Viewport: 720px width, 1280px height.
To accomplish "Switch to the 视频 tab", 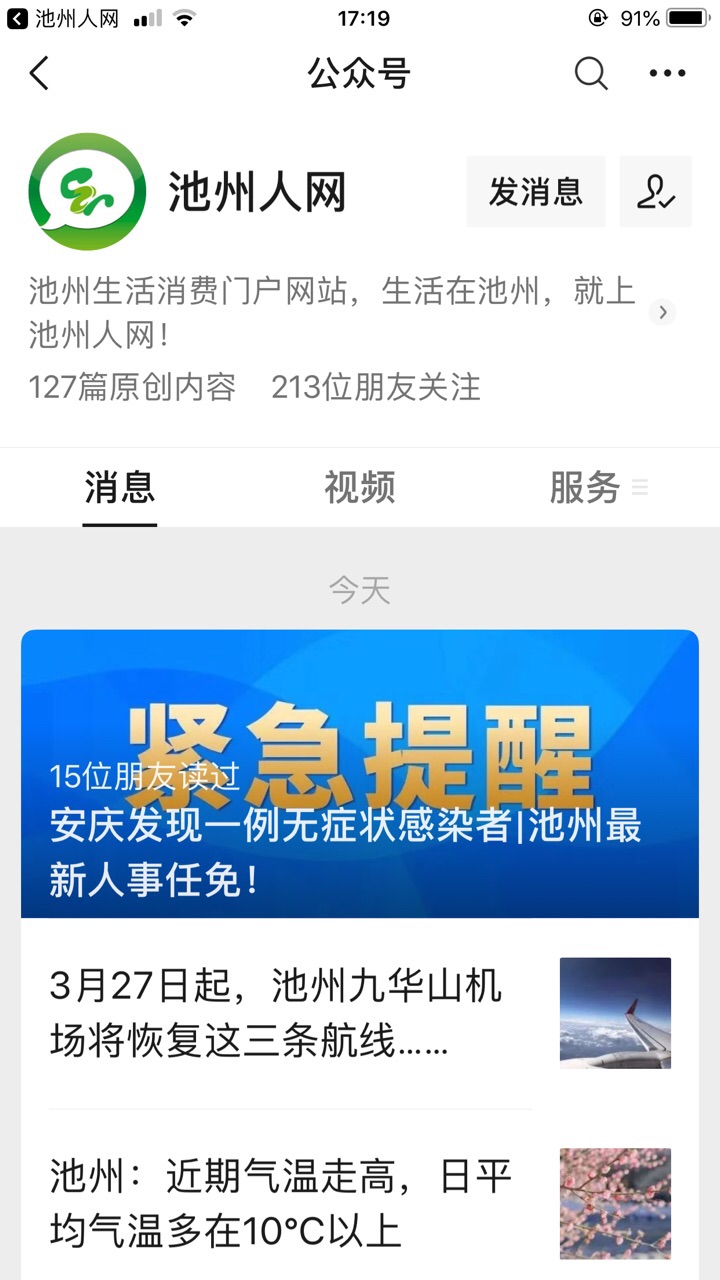I will pyautogui.click(x=359, y=488).
